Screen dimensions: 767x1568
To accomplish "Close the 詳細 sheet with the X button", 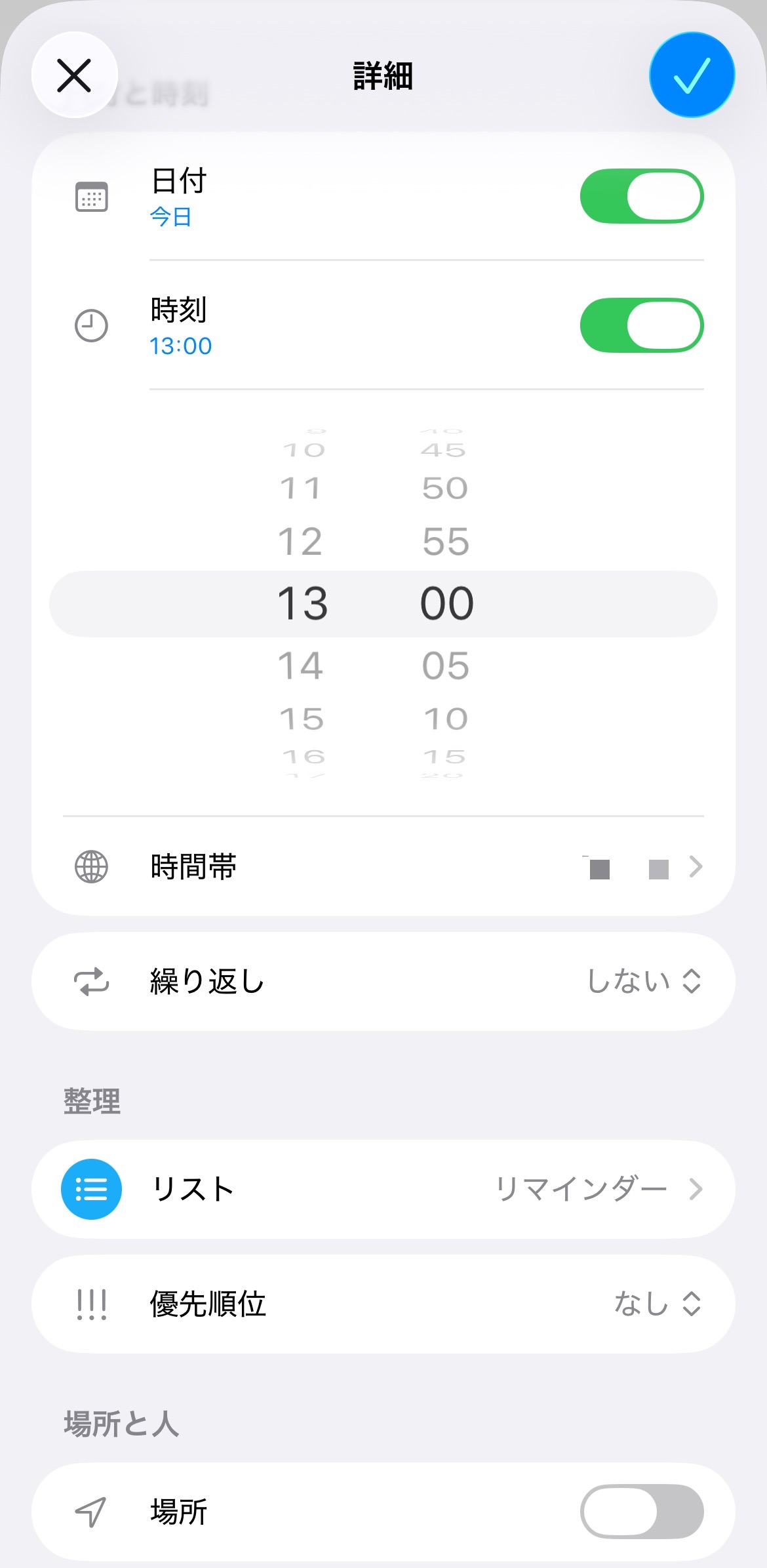I will (74, 75).
